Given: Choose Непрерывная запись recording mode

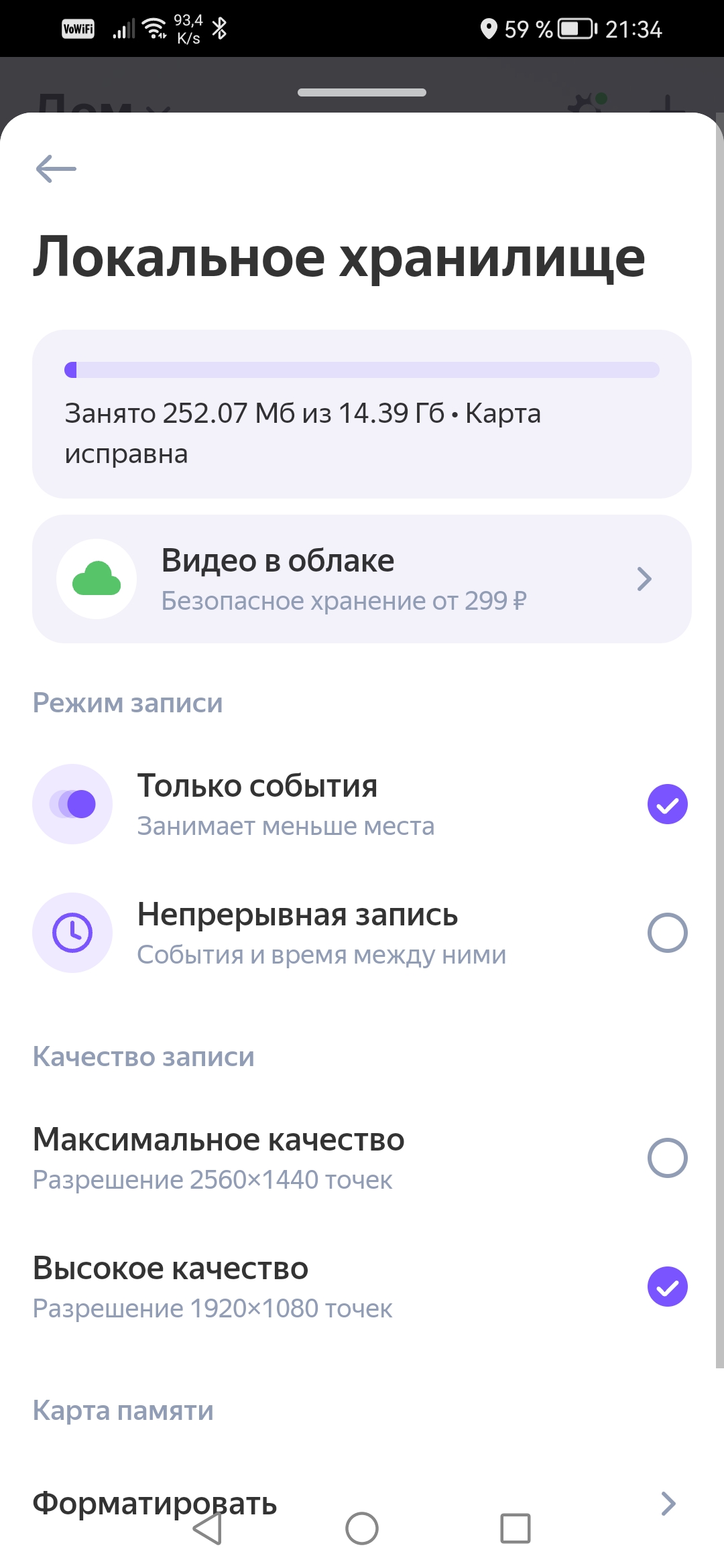Looking at the screenshot, I should 362,933.
